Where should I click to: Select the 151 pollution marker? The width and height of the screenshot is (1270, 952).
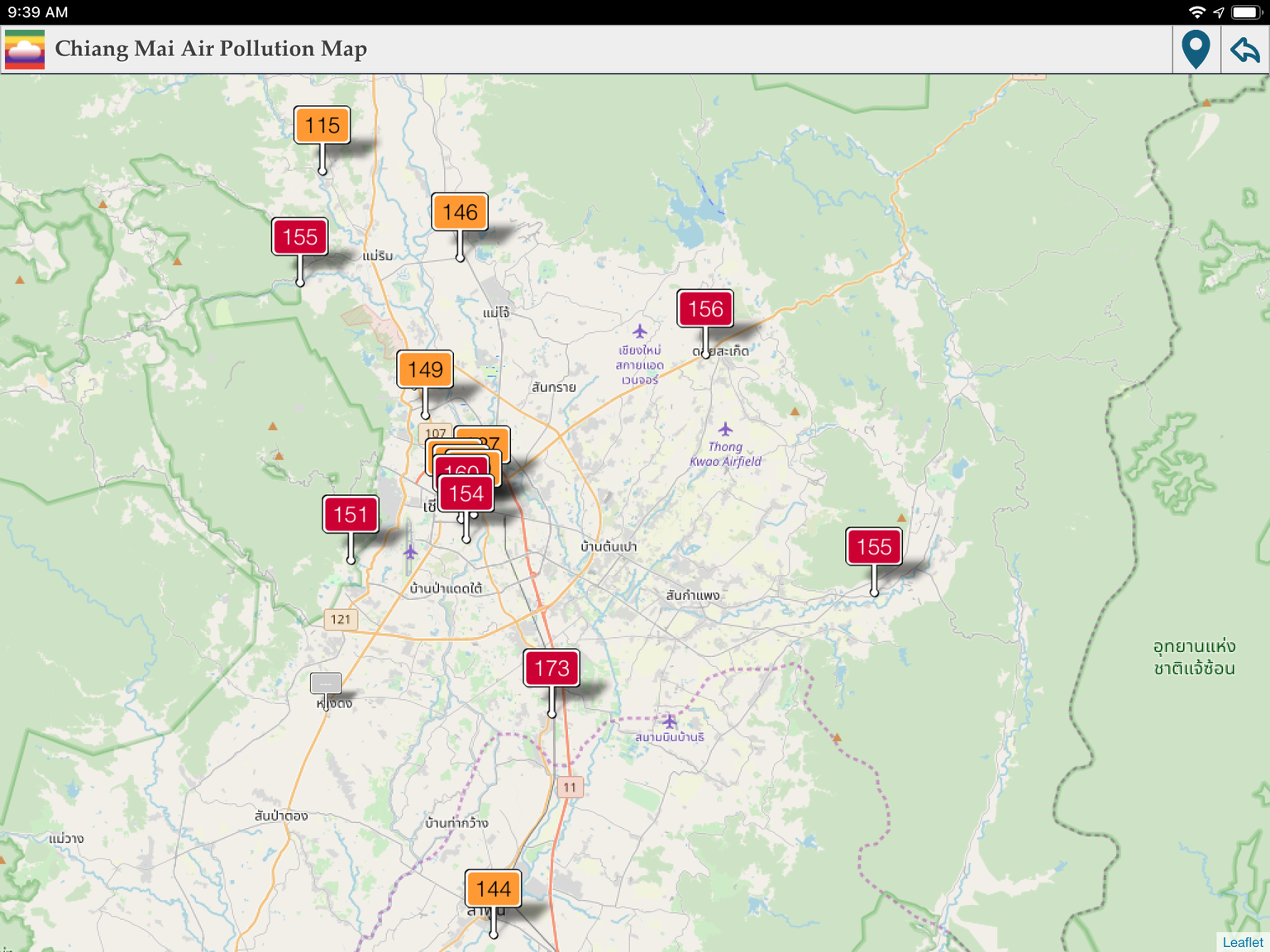[x=351, y=515]
